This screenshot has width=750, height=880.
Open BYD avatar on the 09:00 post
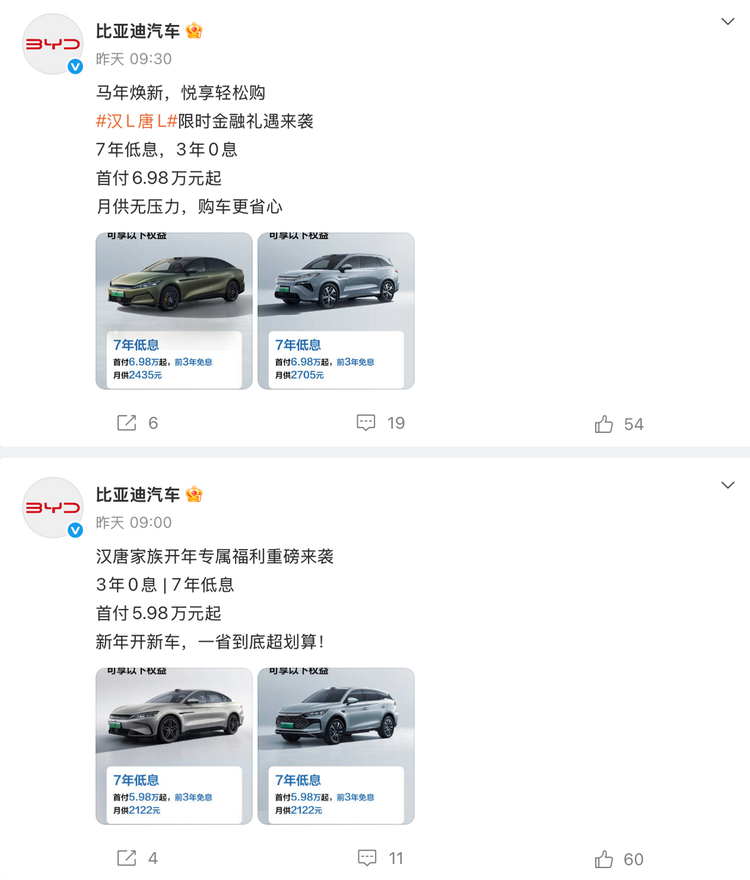pos(52,507)
